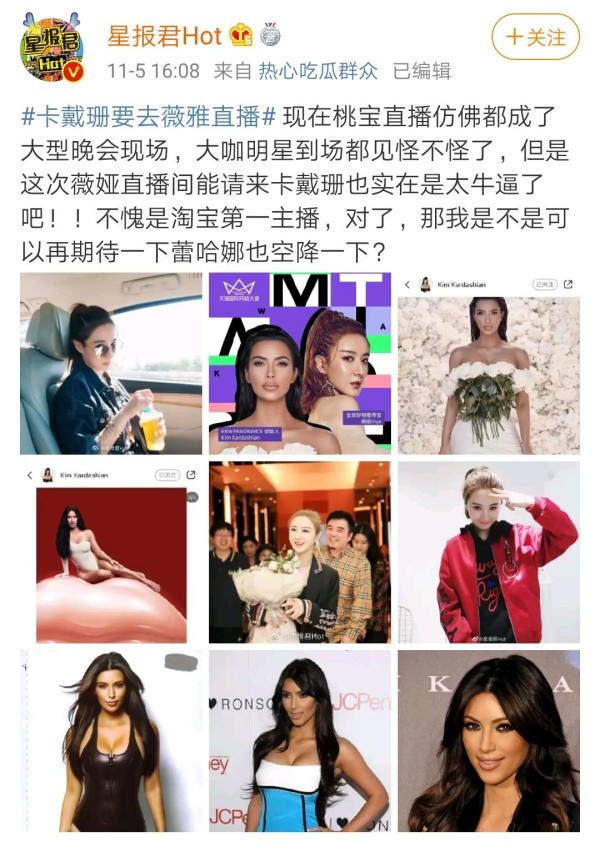View photo of woman in blue and white corset
Image resolution: width=600 pixels, height=856 pixels.
[x=299, y=741]
